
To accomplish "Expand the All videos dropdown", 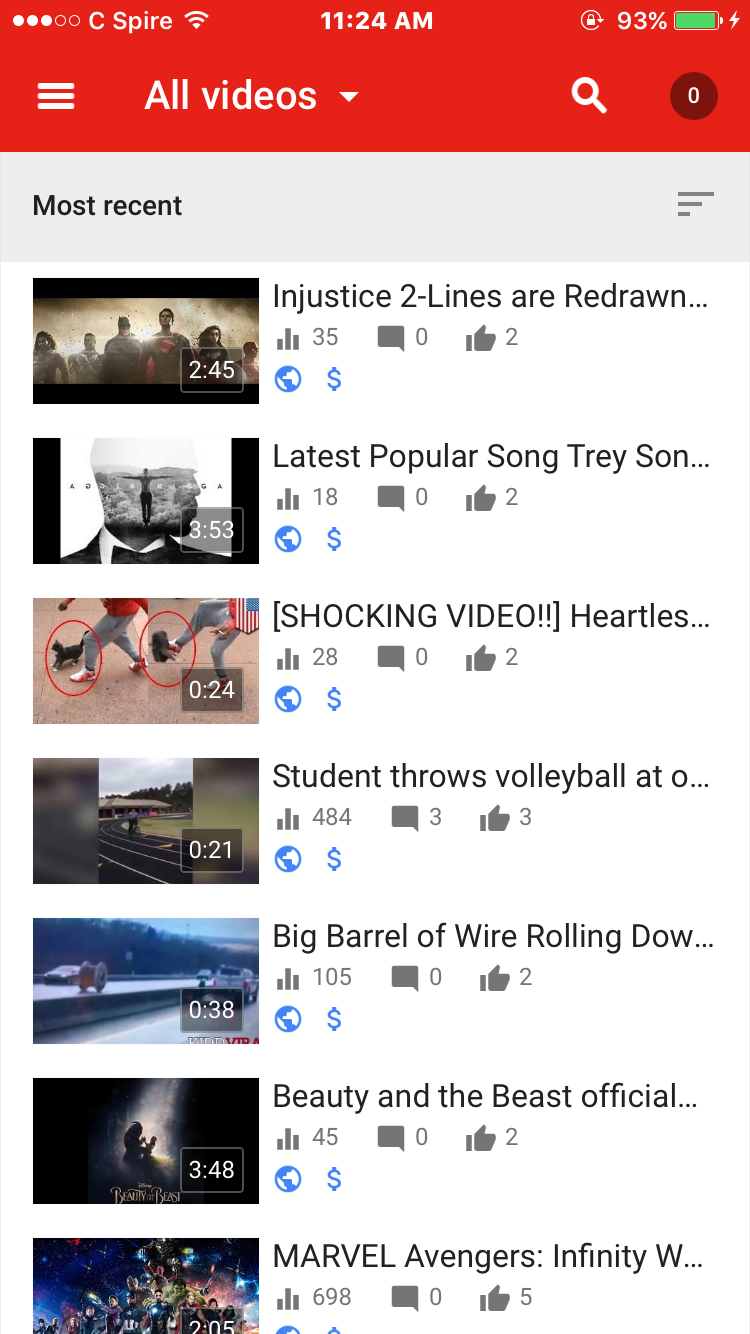I will coord(252,96).
